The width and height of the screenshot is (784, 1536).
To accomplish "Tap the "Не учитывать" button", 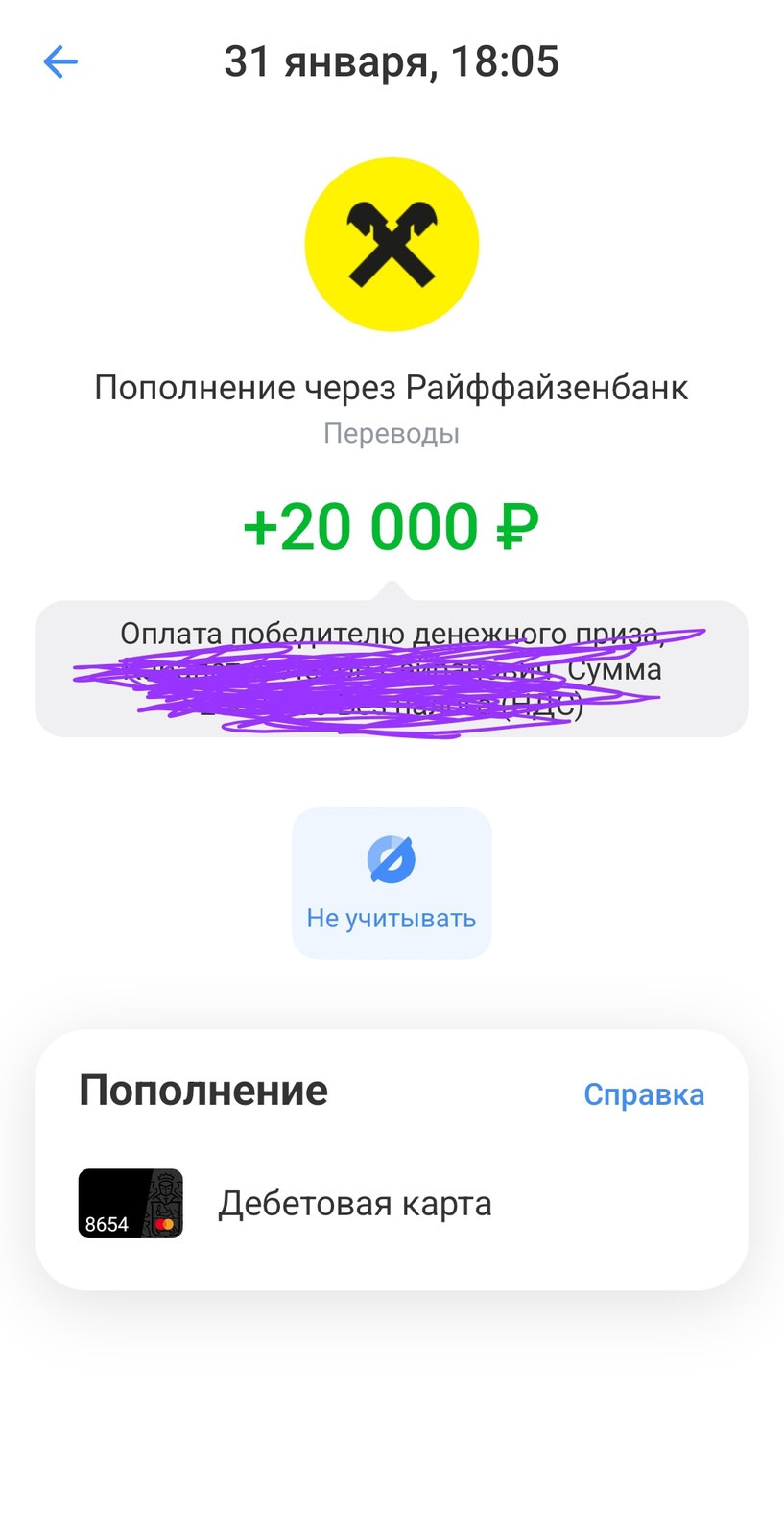I will pyautogui.click(x=392, y=883).
